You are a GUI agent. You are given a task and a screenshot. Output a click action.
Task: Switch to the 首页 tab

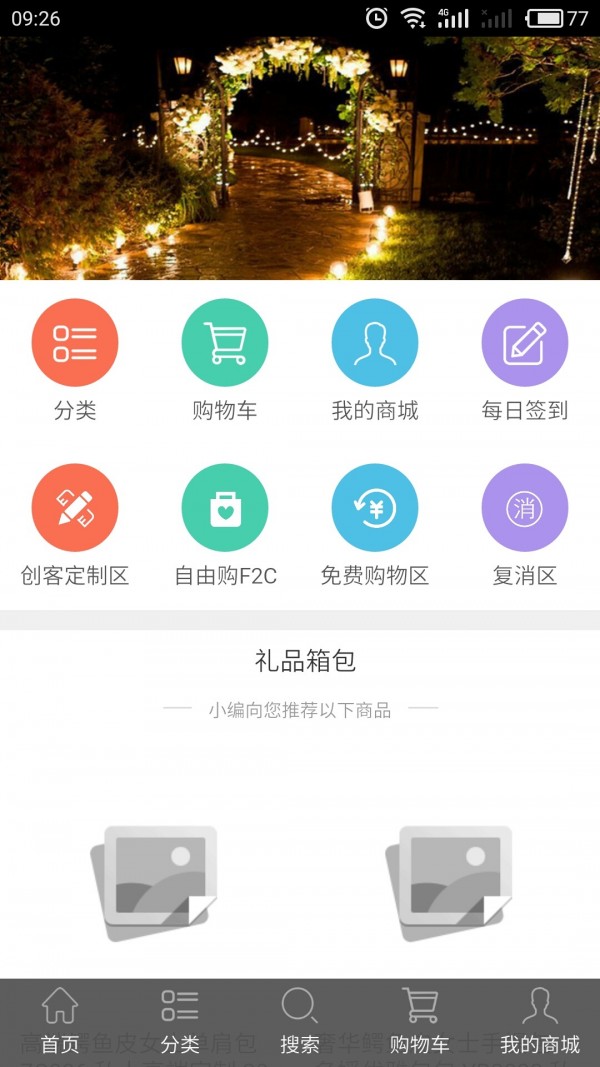60,1022
